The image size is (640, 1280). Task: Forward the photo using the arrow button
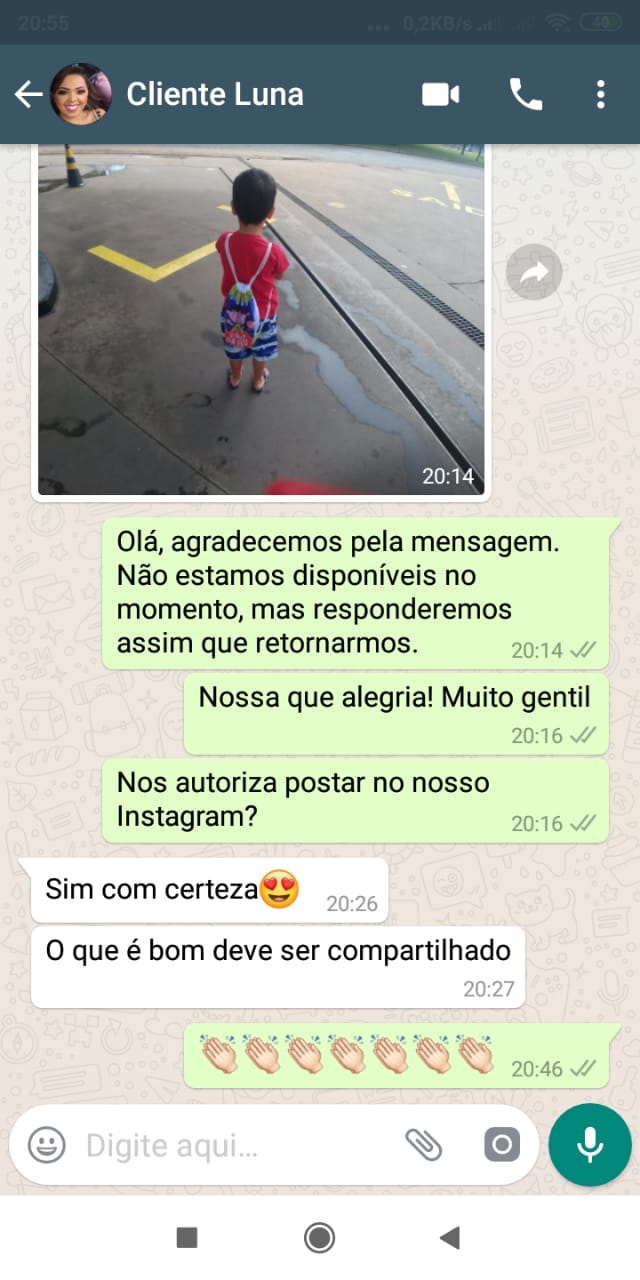click(534, 271)
